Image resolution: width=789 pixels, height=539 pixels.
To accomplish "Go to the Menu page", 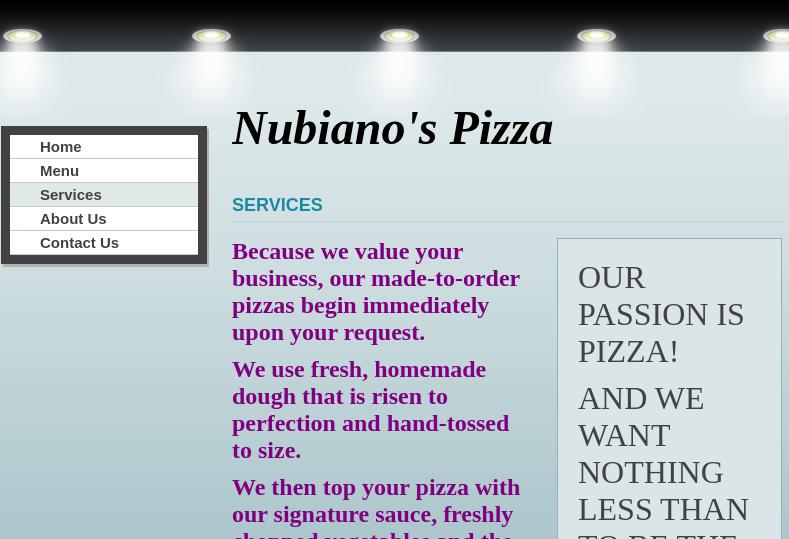I will pyautogui.click(x=59, y=171).
